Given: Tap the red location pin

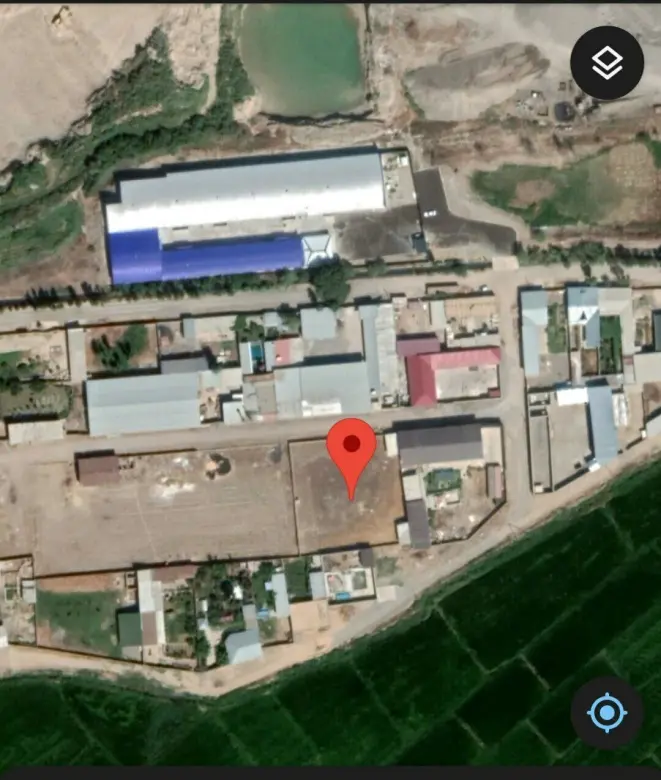Looking at the screenshot, I should [x=352, y=447].
